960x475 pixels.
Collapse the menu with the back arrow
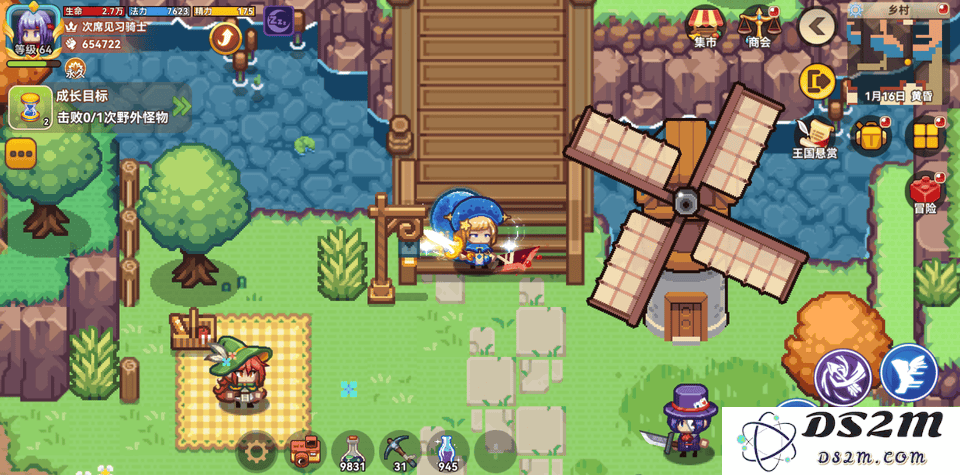coord(817,27)
